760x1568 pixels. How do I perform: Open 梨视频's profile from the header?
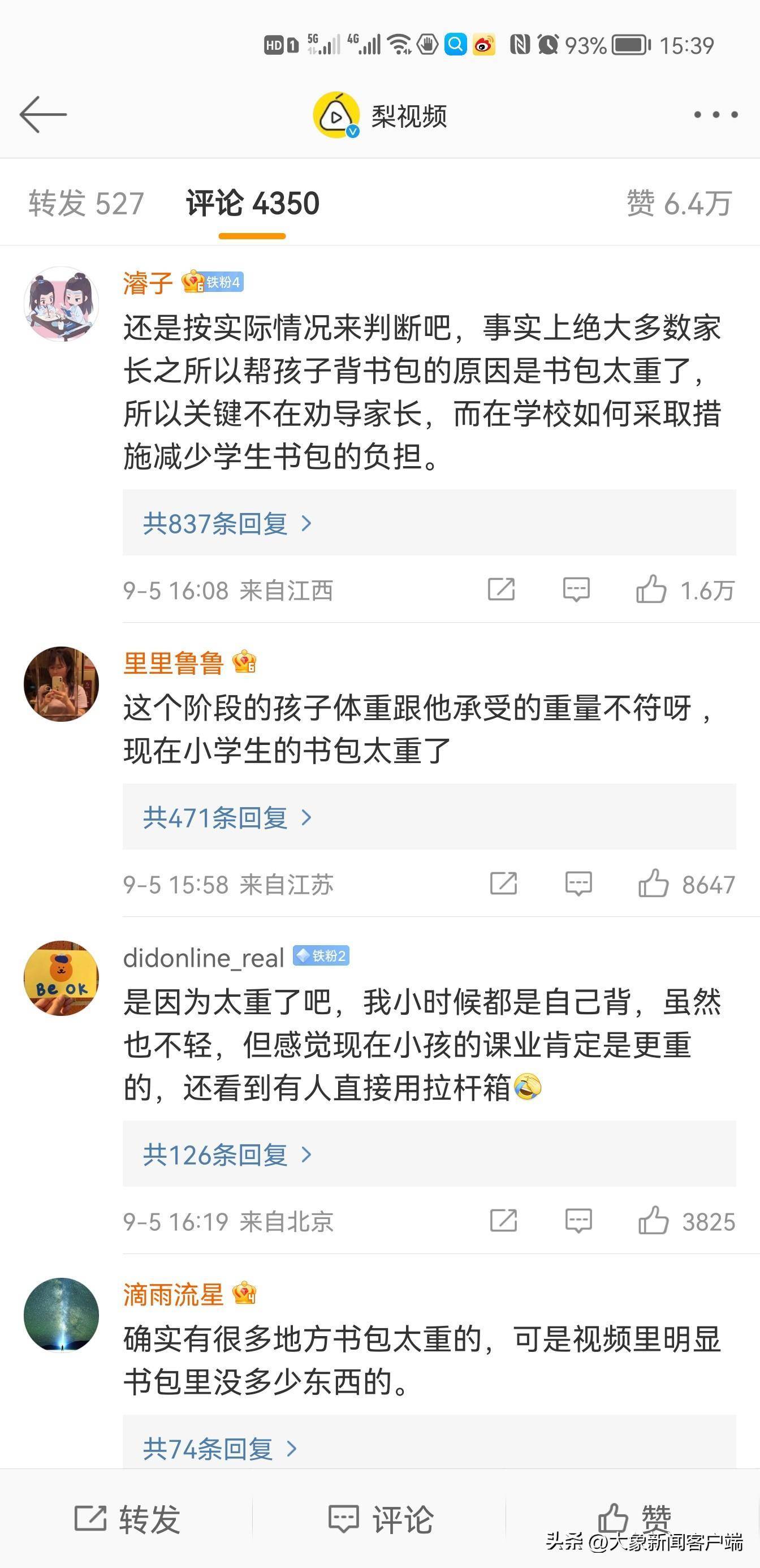381,115
